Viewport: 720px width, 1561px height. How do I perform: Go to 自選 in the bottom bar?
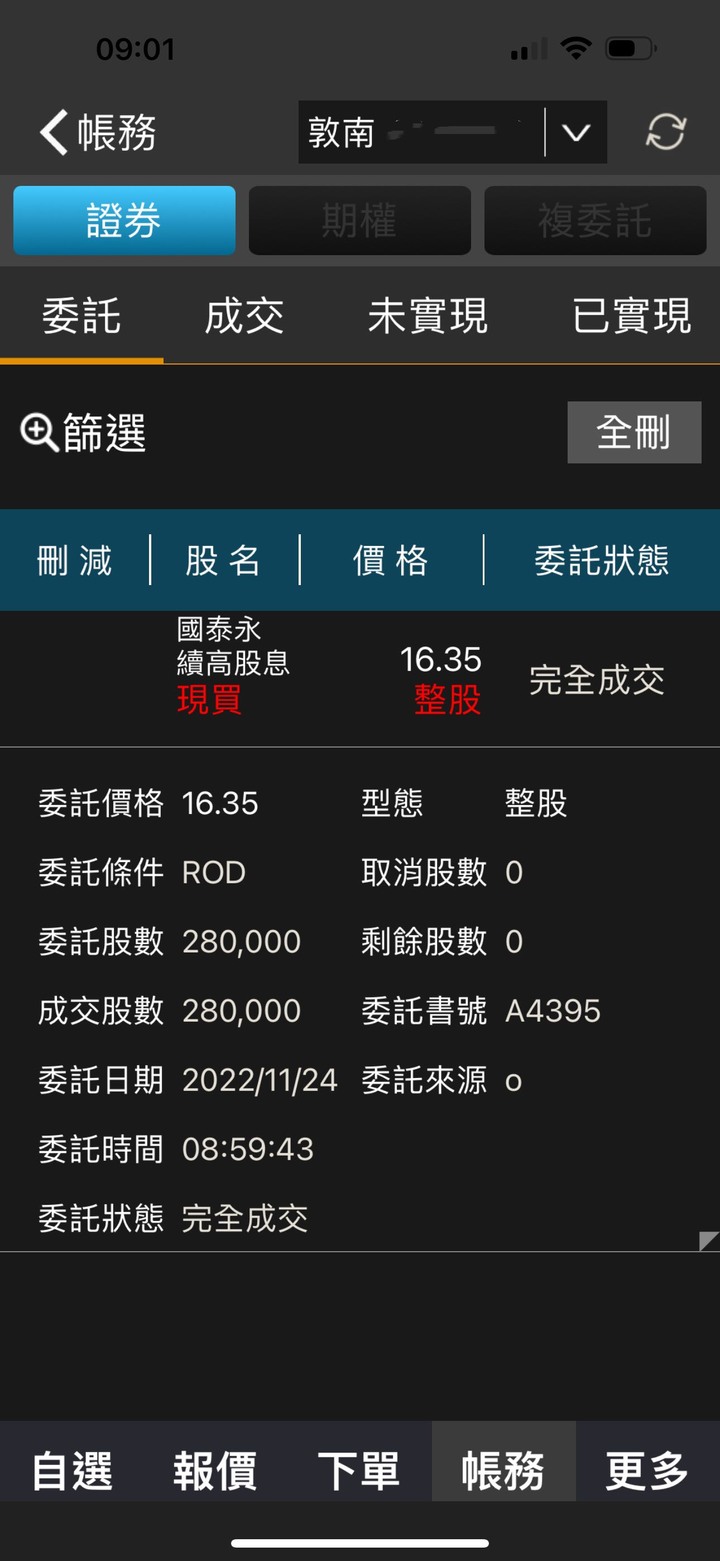[x=72, y=1471]
